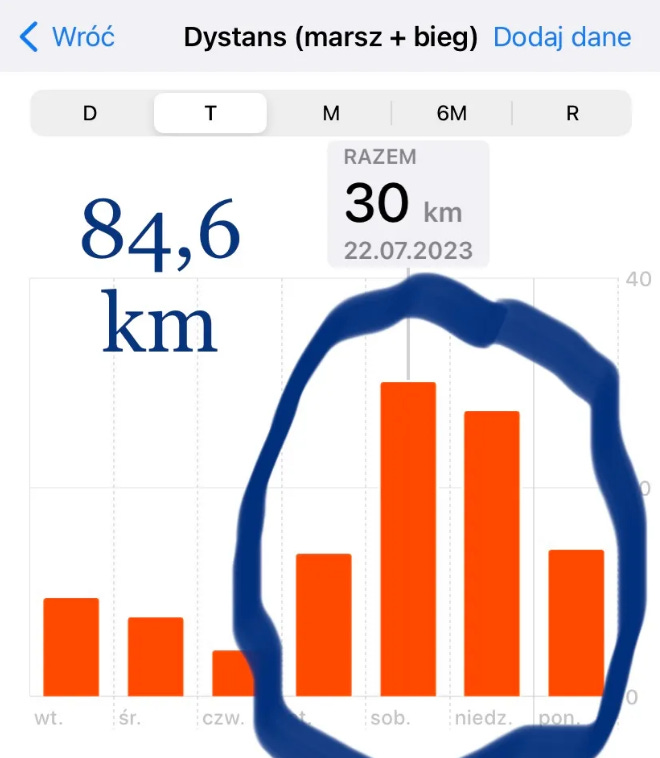Switch to the R year view
The image size is (660, 758).
[x=572, y=113]
